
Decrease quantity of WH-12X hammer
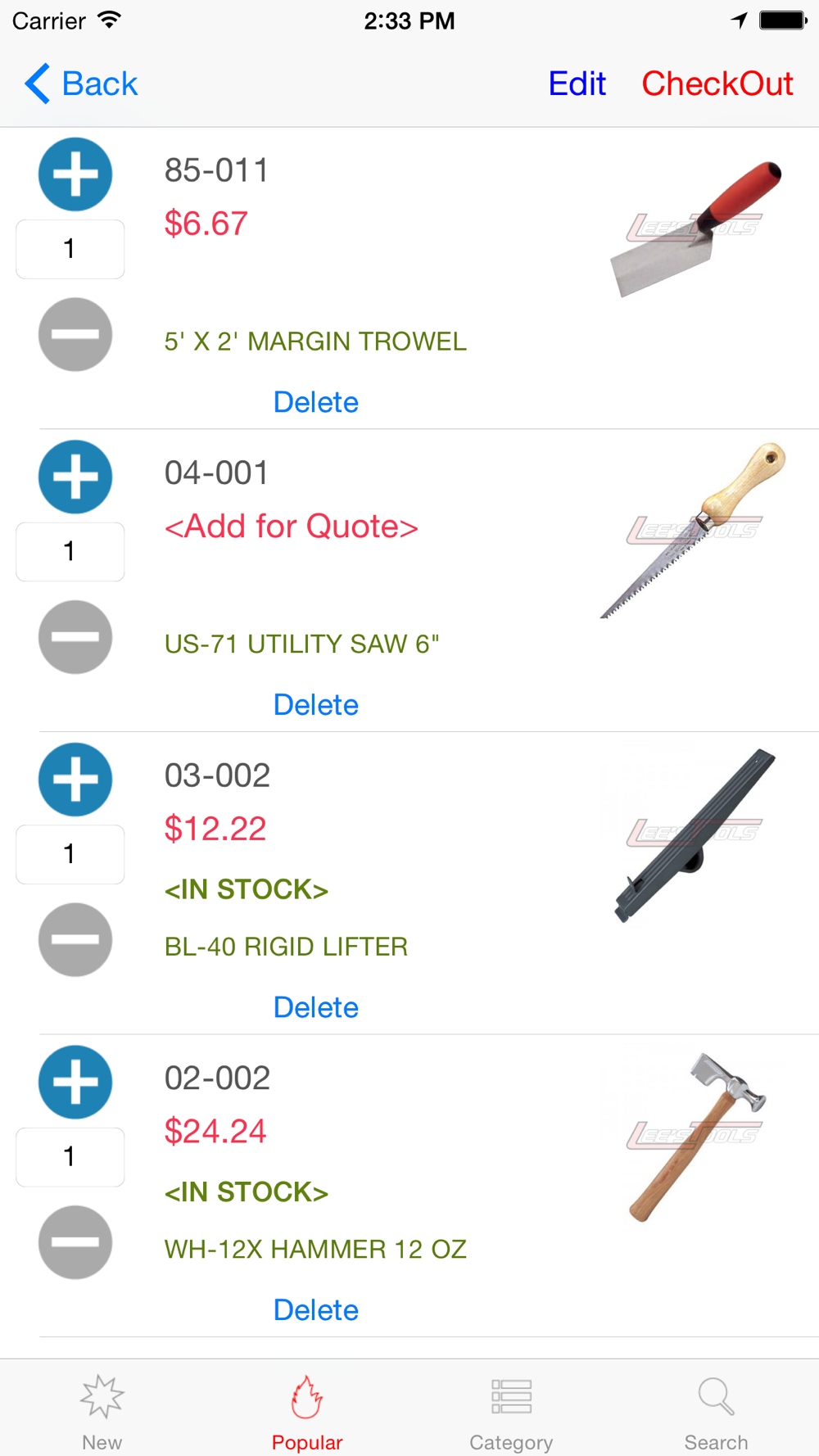click(x=75, y=1242)
